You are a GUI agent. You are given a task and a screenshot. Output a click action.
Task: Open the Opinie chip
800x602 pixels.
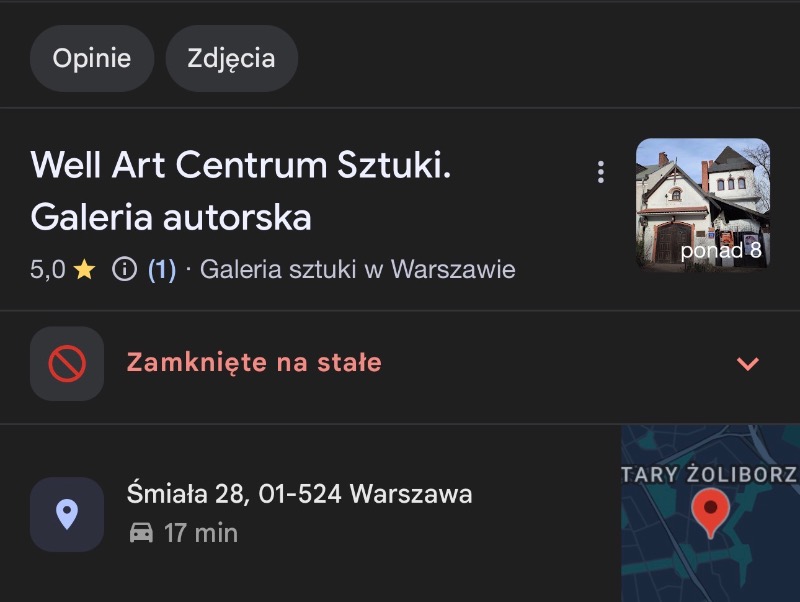pos(92,58)
